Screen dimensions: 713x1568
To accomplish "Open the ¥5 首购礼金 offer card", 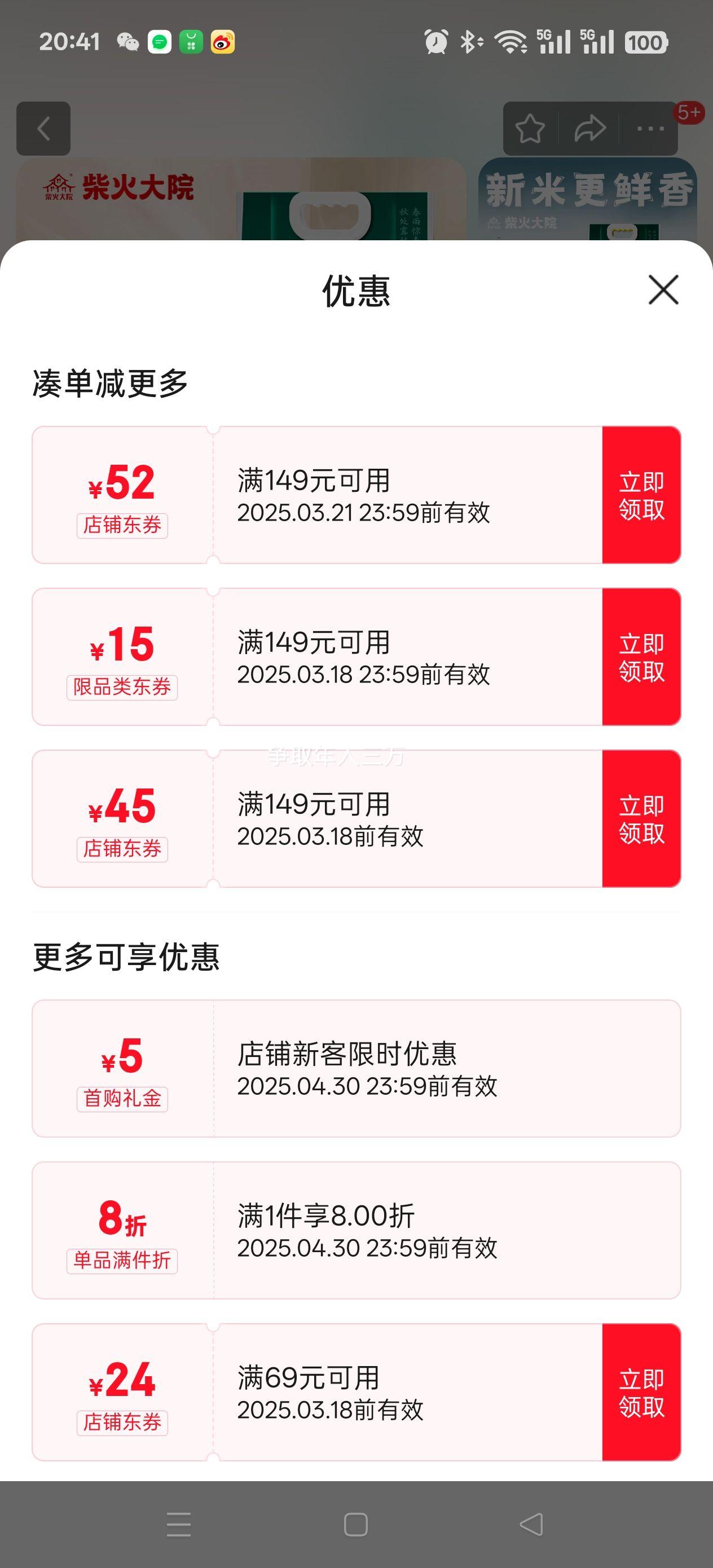I will [x=356, y=1068].
